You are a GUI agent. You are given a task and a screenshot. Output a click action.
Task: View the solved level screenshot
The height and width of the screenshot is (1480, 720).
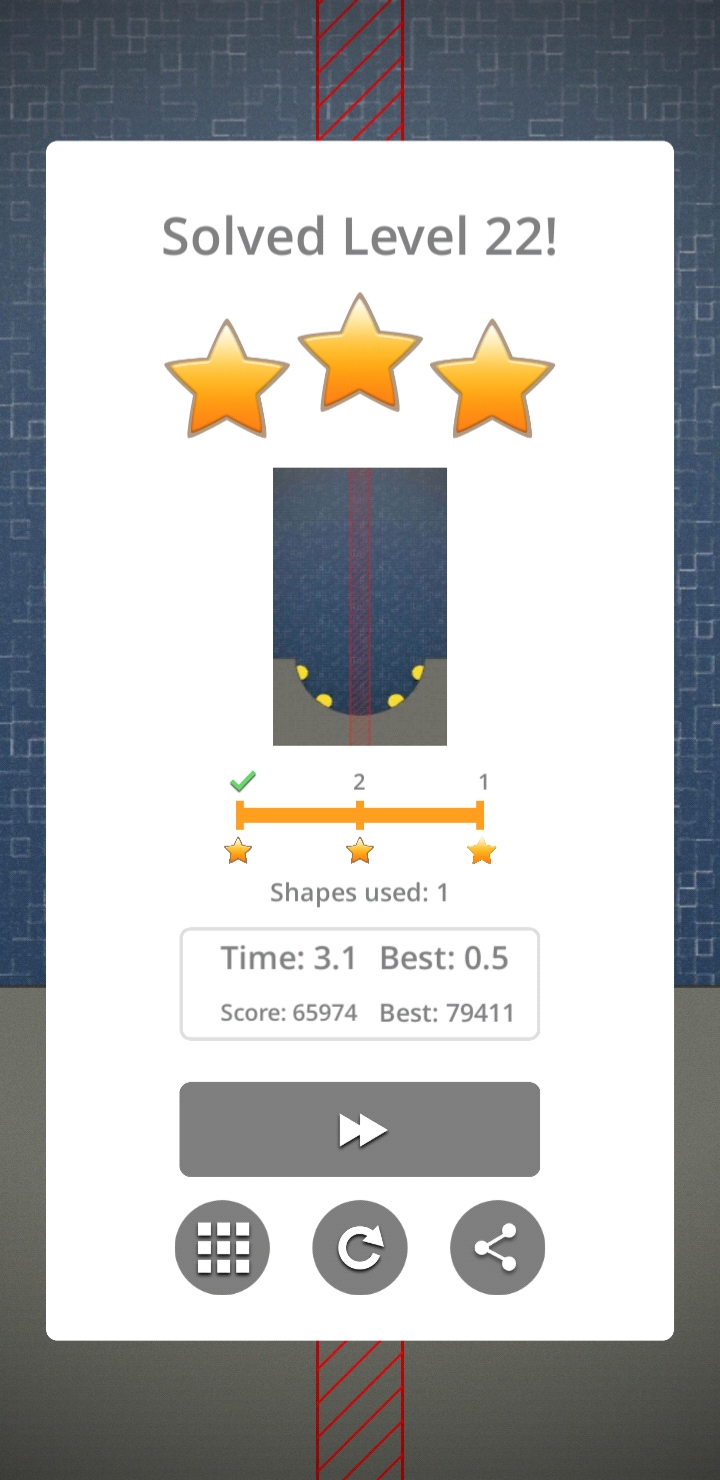coord(359,606)
